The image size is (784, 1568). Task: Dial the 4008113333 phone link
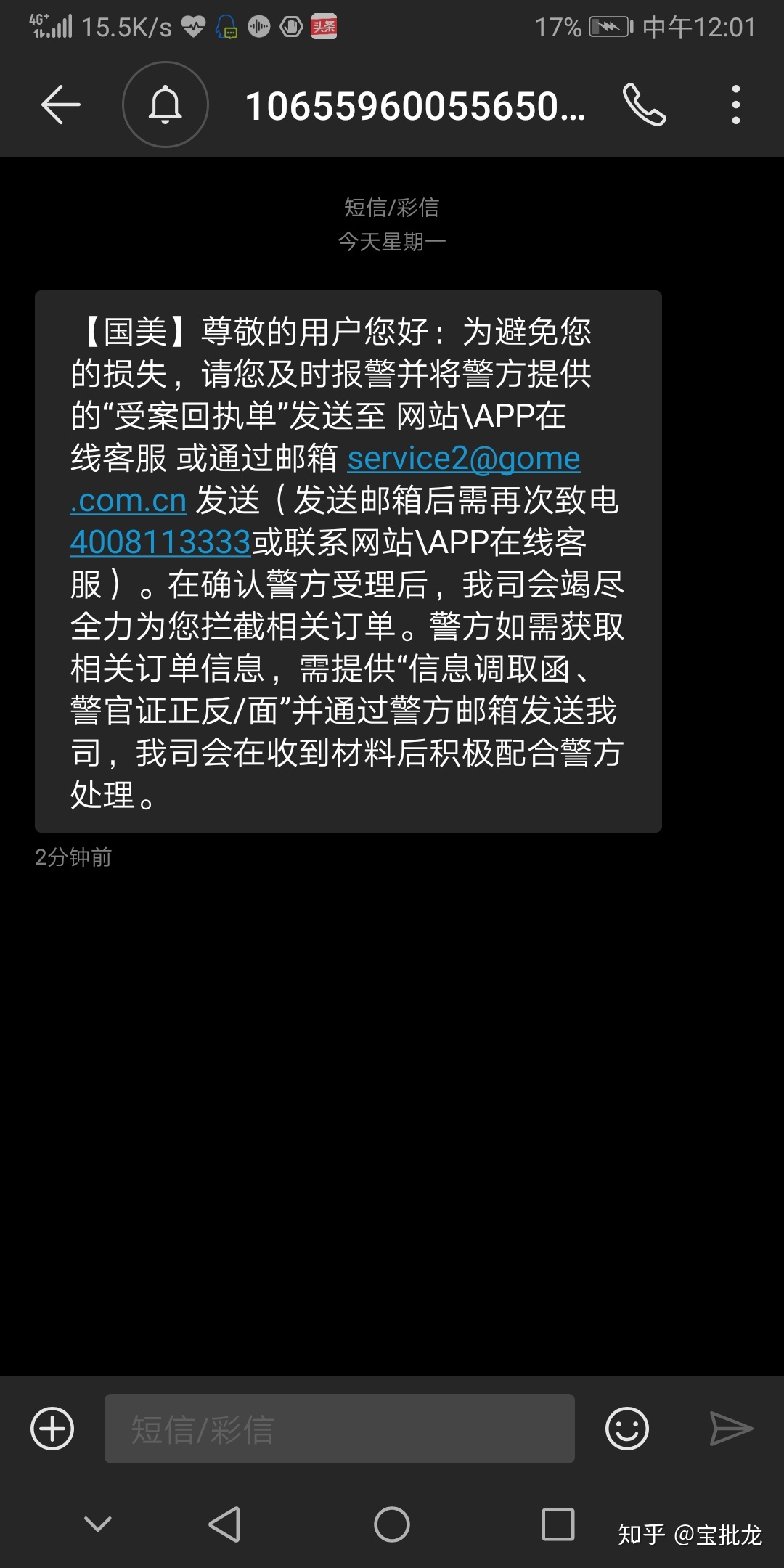tap(160, 542)
